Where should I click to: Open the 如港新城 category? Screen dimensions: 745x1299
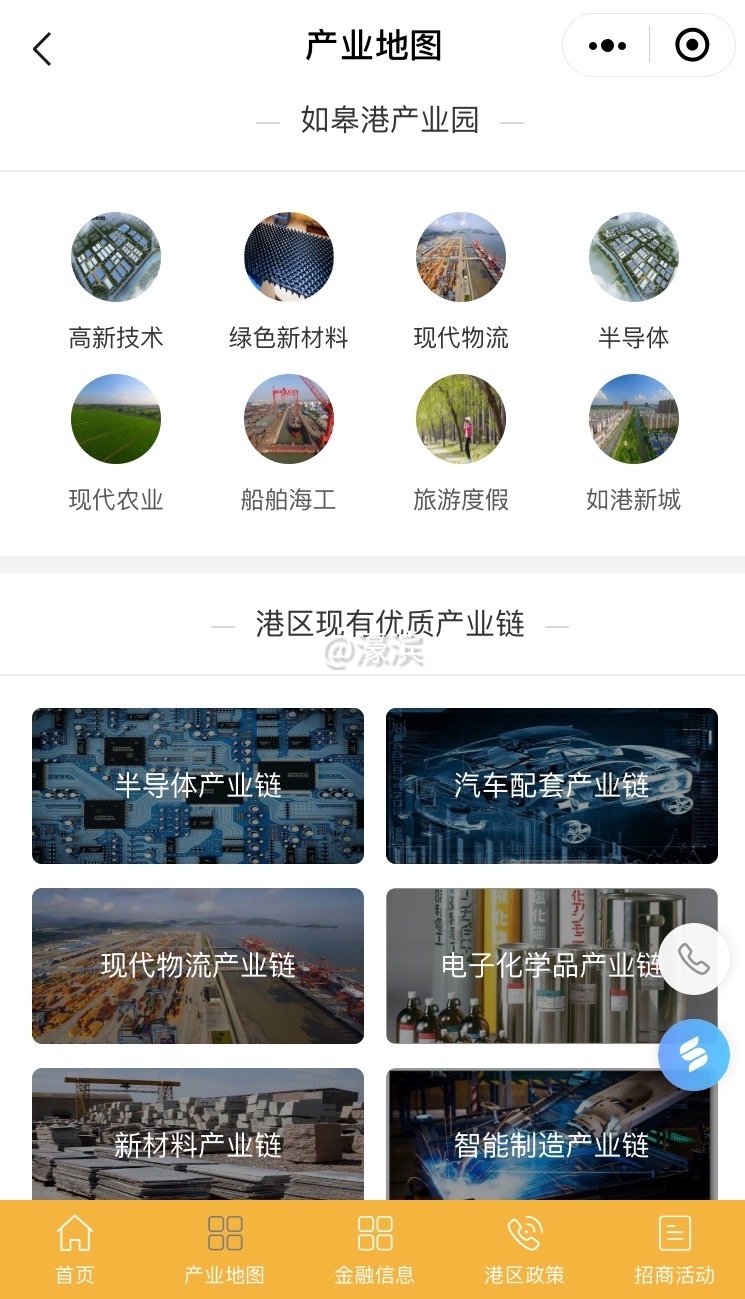[x=634, y=420]
